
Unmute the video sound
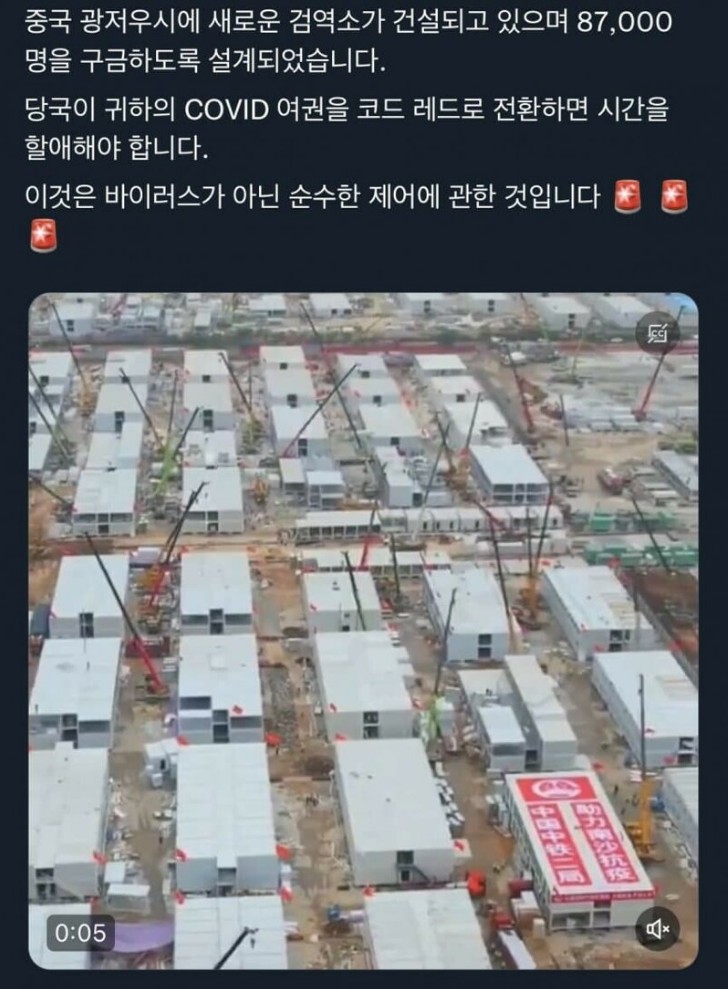657,930
